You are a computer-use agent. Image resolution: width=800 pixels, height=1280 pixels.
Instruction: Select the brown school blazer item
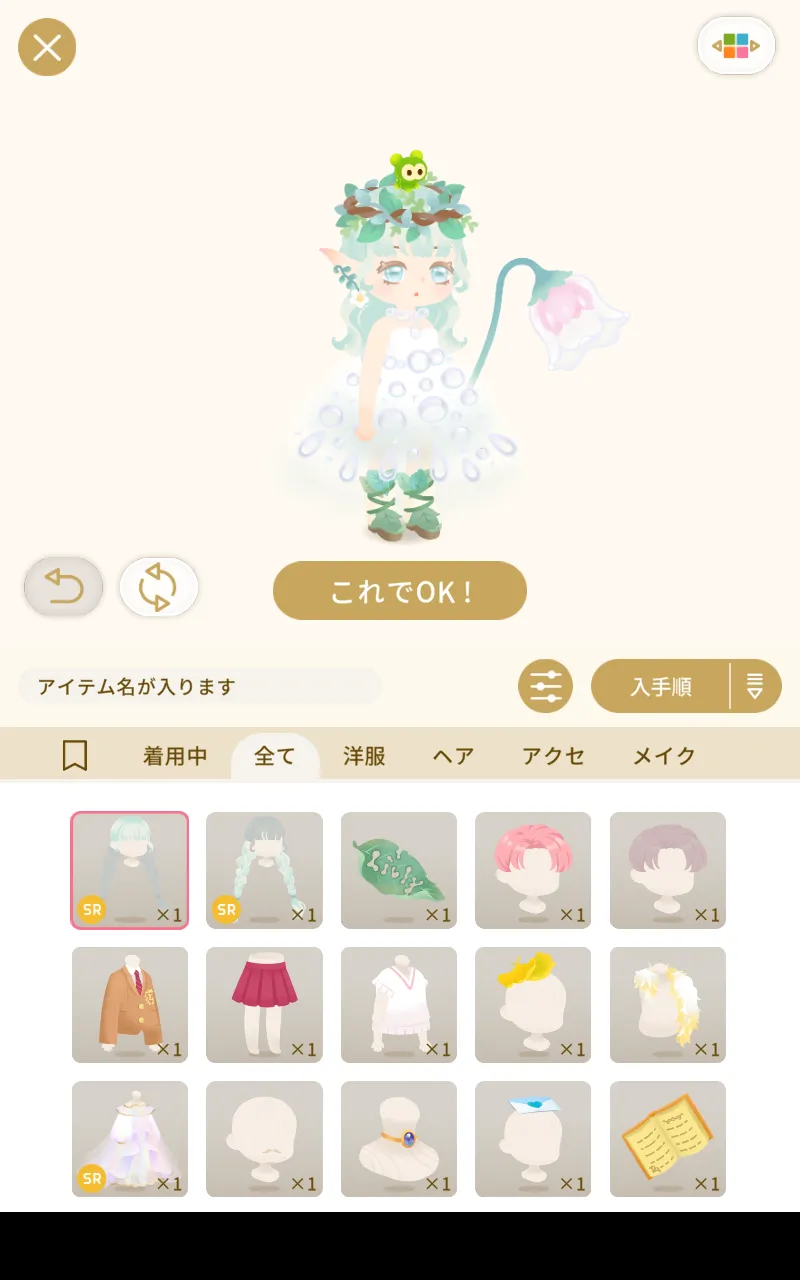point(130,1004)
